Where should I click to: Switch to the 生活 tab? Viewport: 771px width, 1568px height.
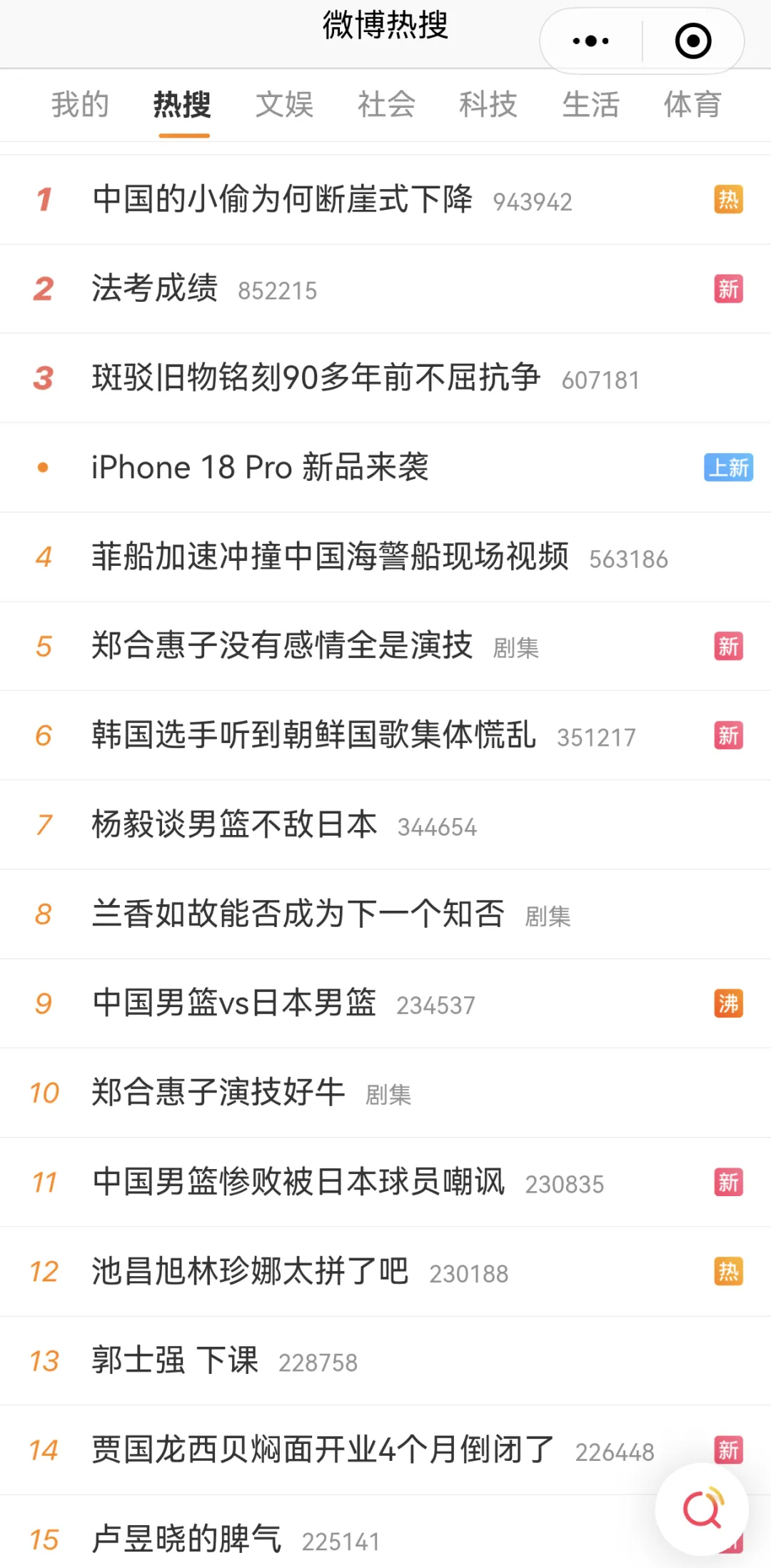point(590,104)
